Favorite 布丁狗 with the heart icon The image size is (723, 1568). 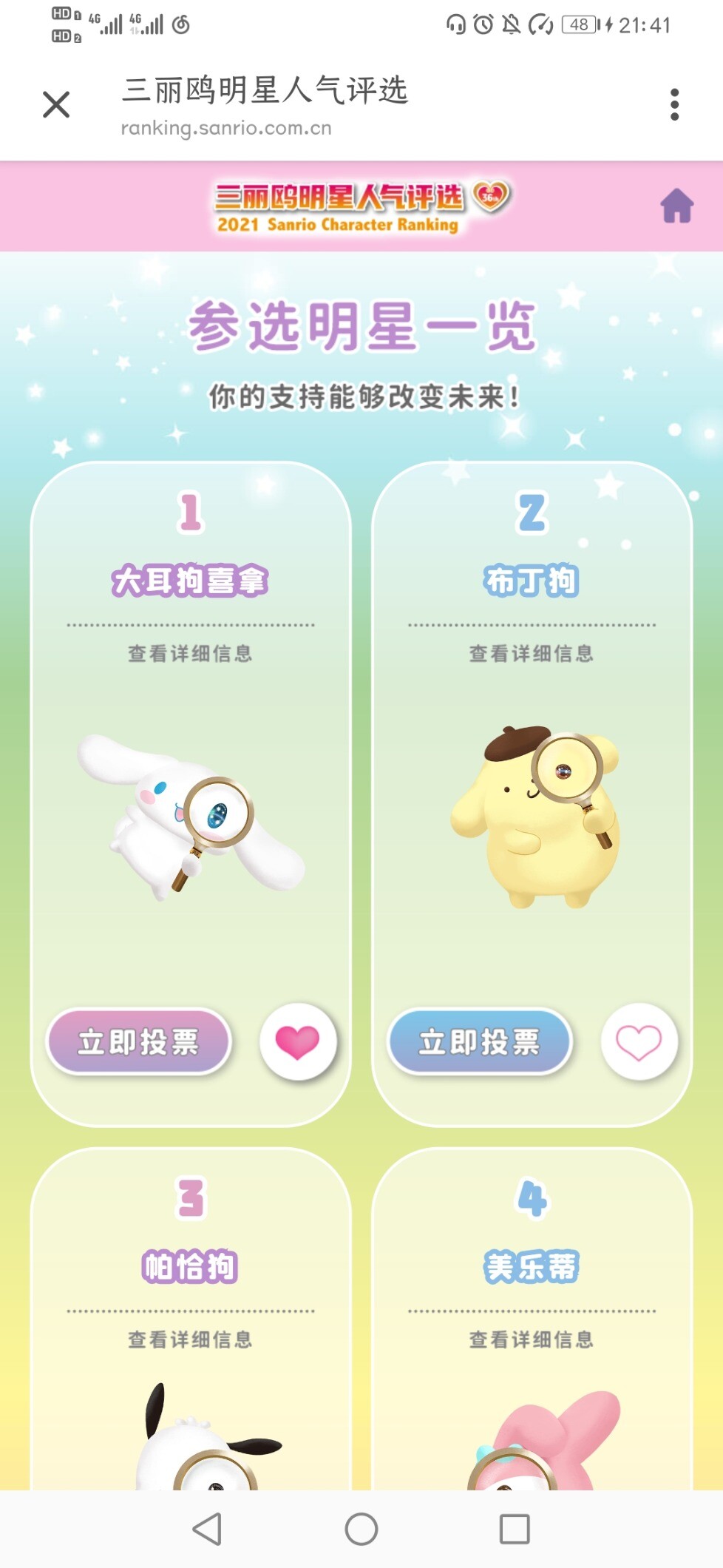point(639,1041)
